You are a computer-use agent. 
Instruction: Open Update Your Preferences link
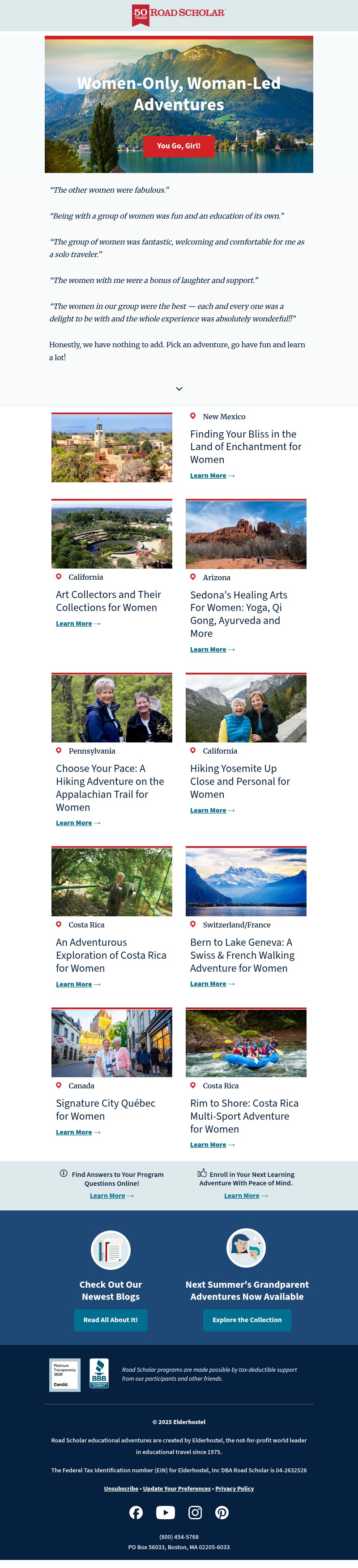pos(176,1489)
